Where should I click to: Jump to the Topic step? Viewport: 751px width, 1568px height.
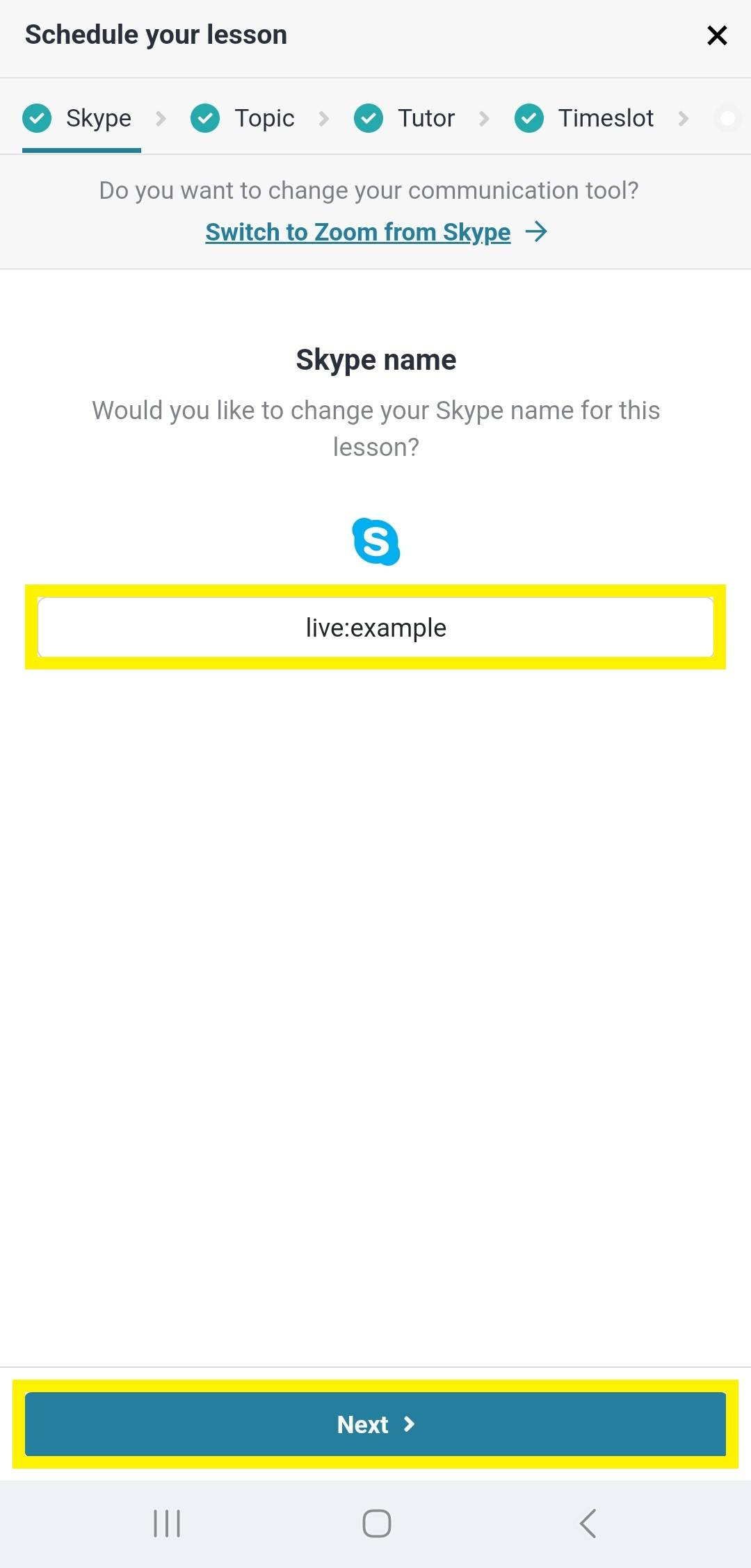coord(243,118)
